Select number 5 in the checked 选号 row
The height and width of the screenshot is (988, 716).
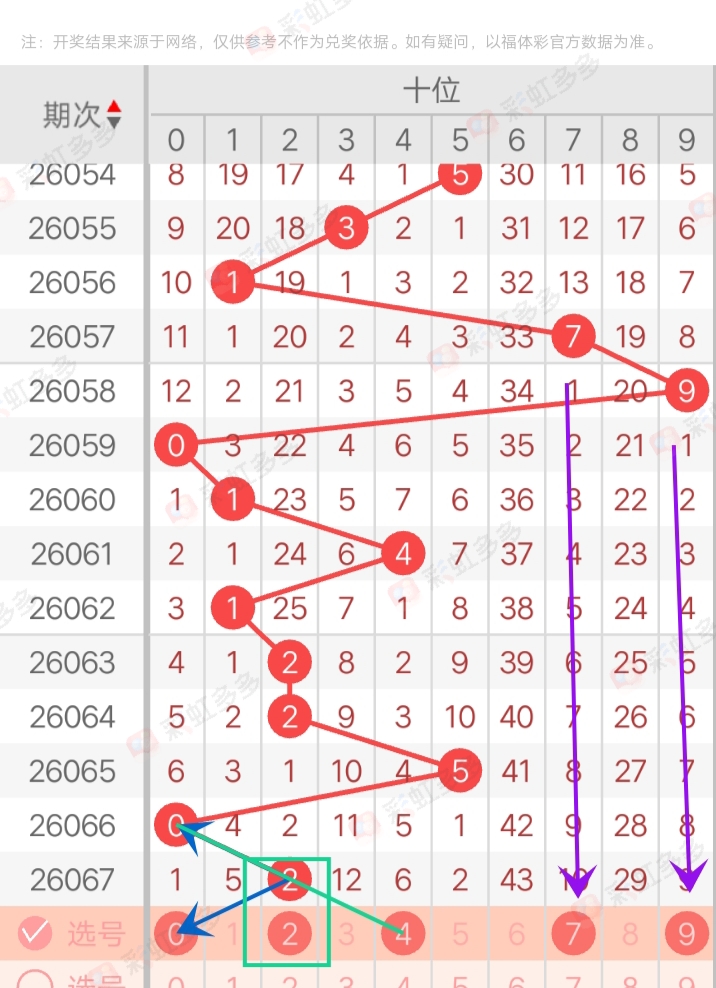(x=460, y=935)
